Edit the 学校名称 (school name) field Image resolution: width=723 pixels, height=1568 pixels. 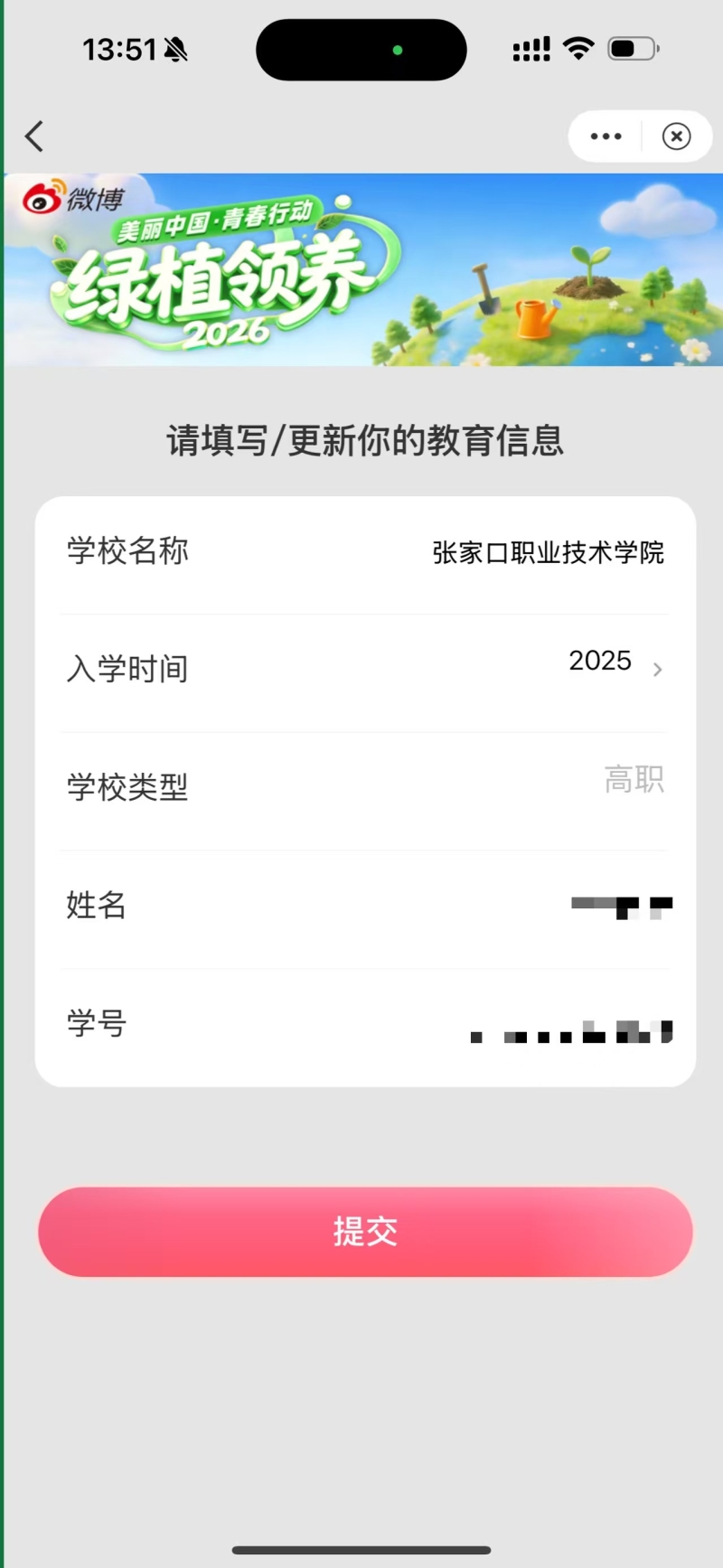548,552
